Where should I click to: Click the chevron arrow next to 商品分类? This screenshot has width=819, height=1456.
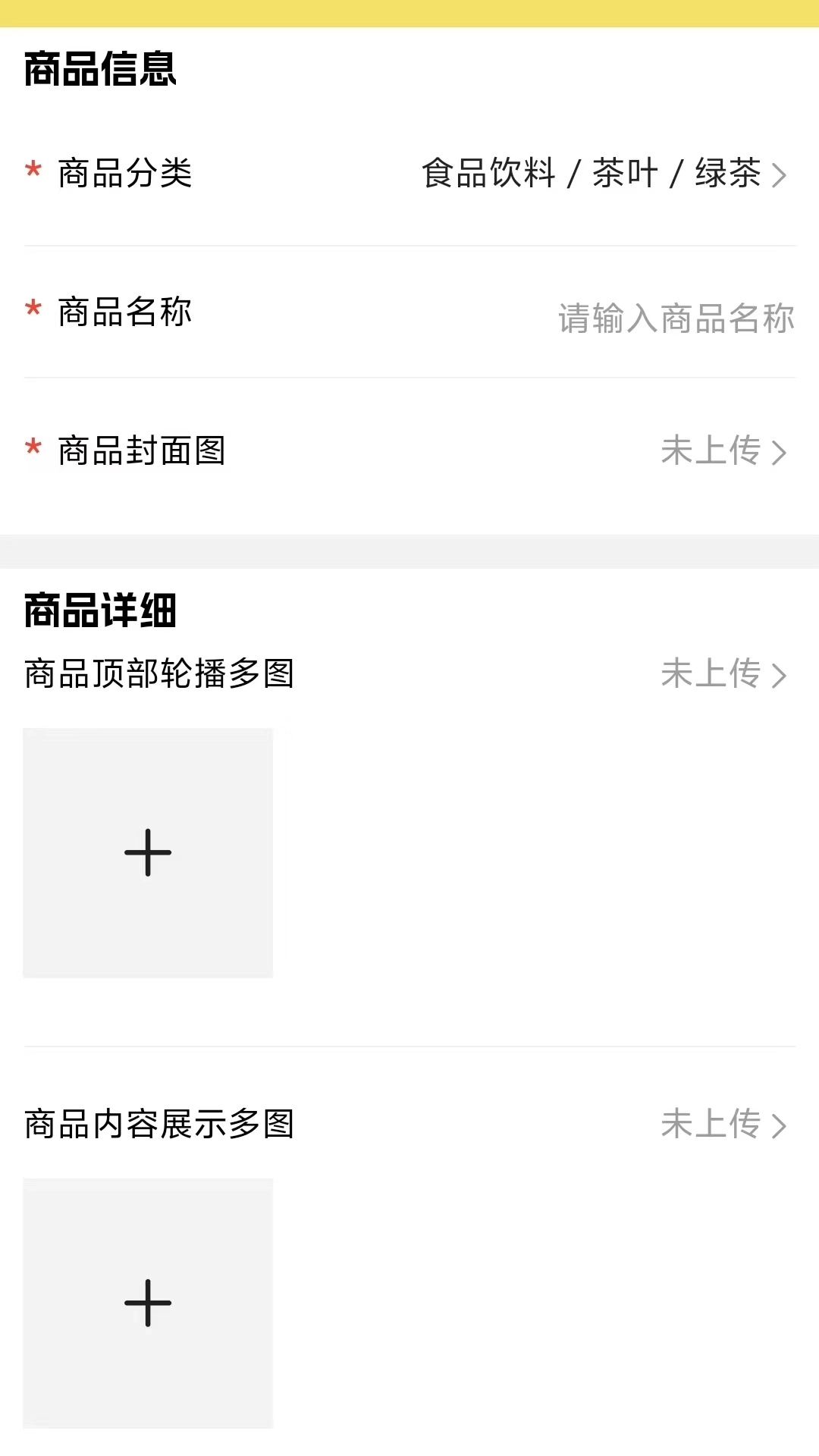[x=779, y=174]
